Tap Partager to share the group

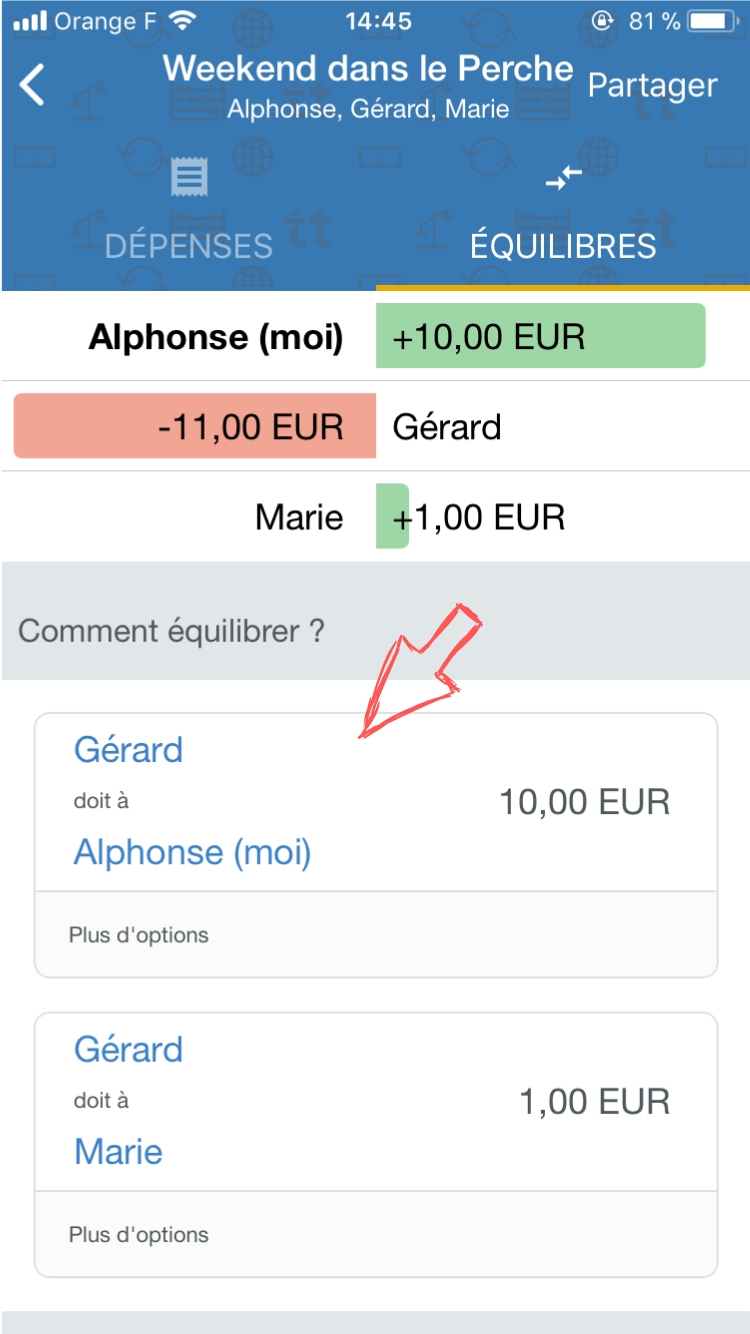tap(652, 86)
